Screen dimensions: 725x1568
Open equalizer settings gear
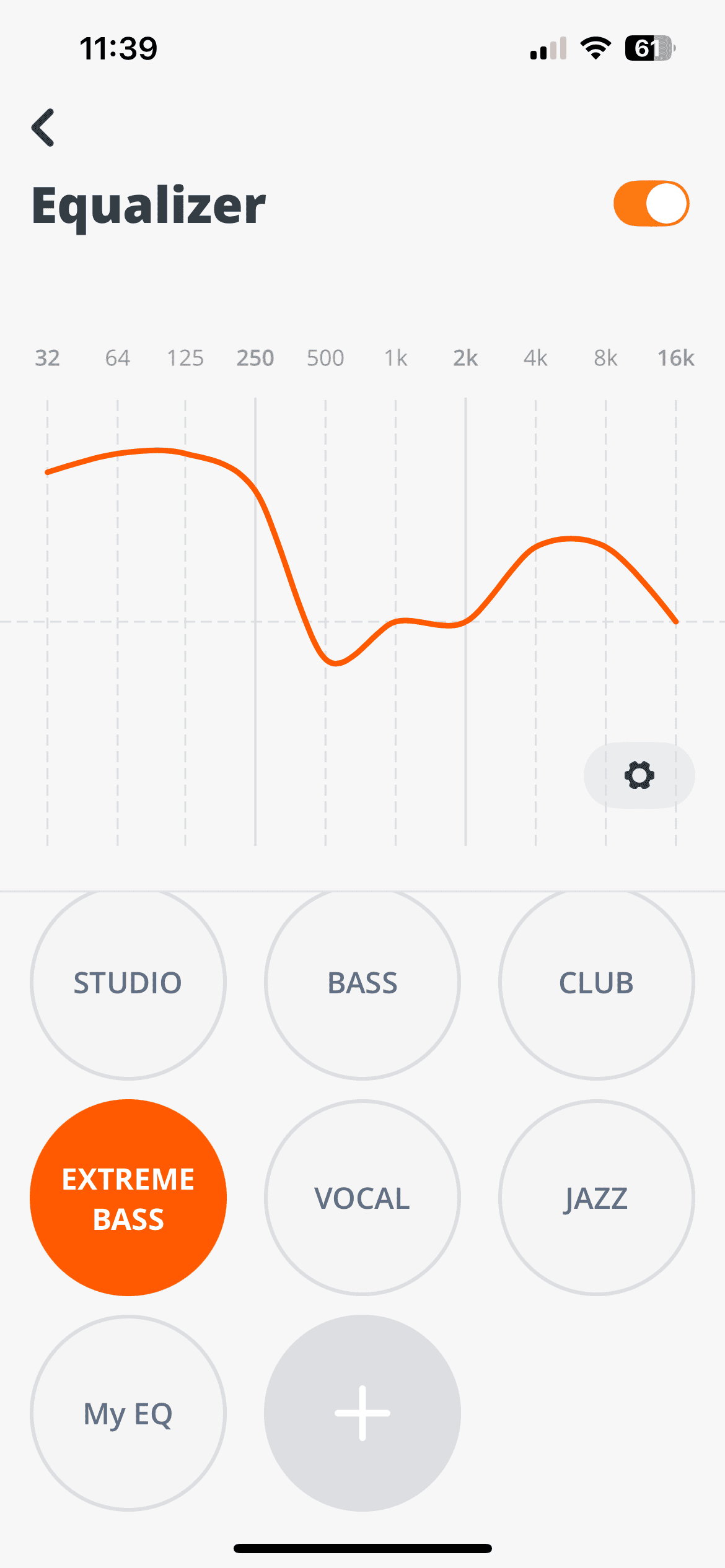coord(639,775)
